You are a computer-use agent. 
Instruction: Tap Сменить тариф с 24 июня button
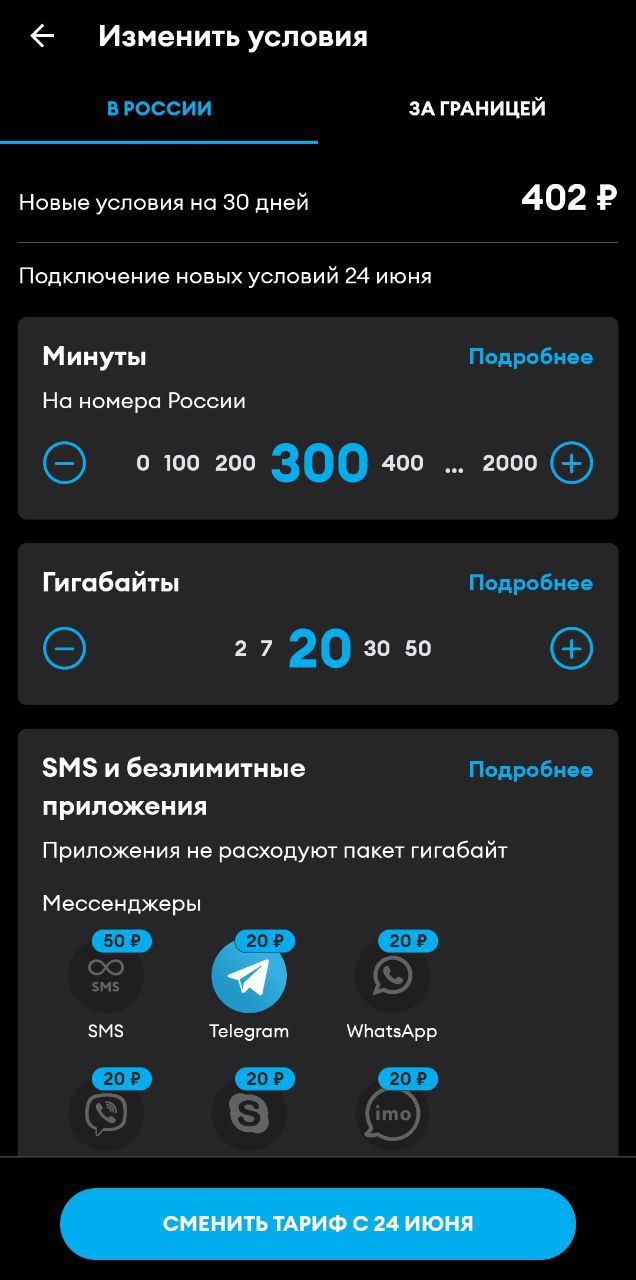click(318, 1223)
